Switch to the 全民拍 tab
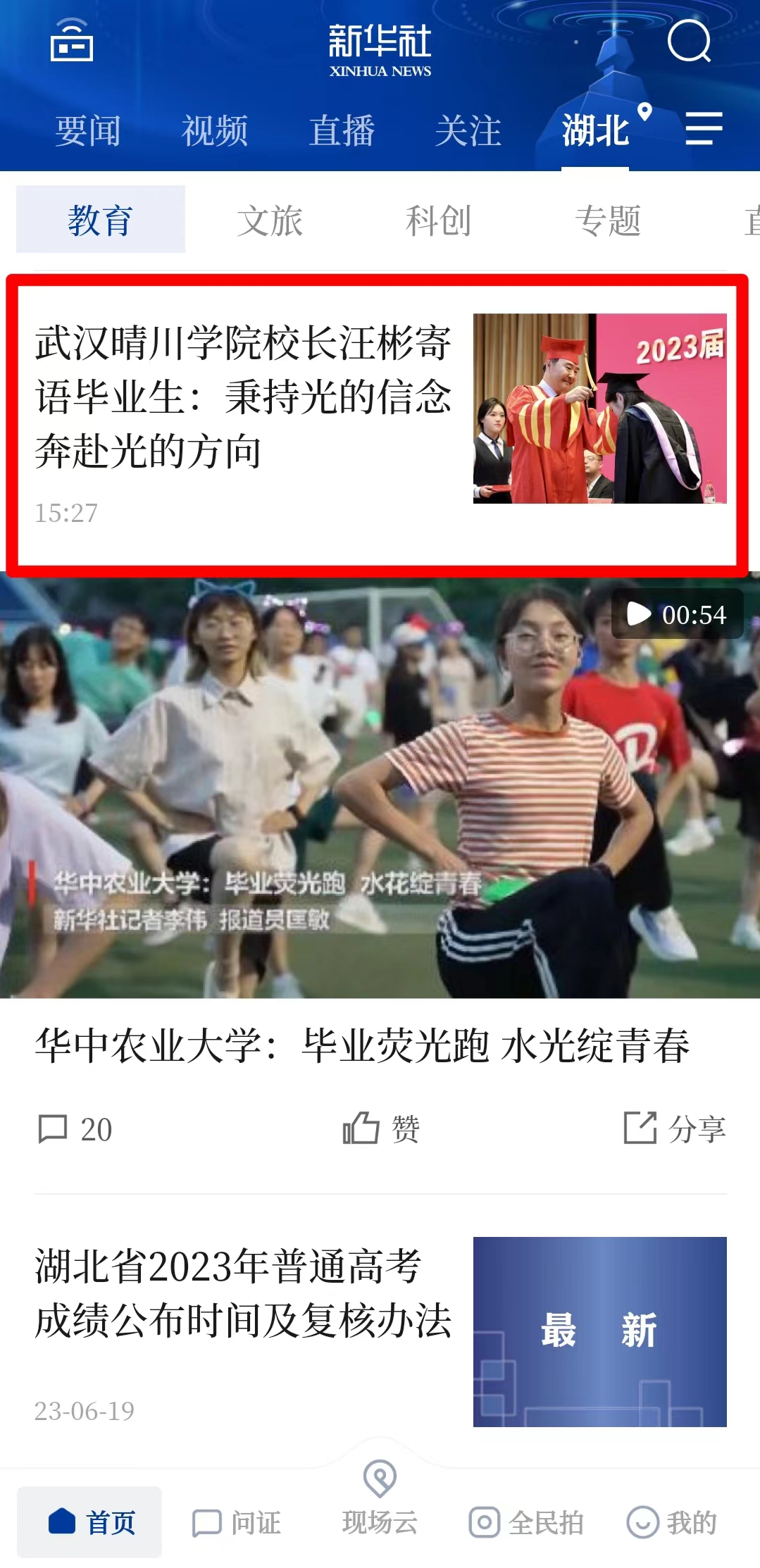This screenshot has height=1568, width=760. coord(526,1523)
